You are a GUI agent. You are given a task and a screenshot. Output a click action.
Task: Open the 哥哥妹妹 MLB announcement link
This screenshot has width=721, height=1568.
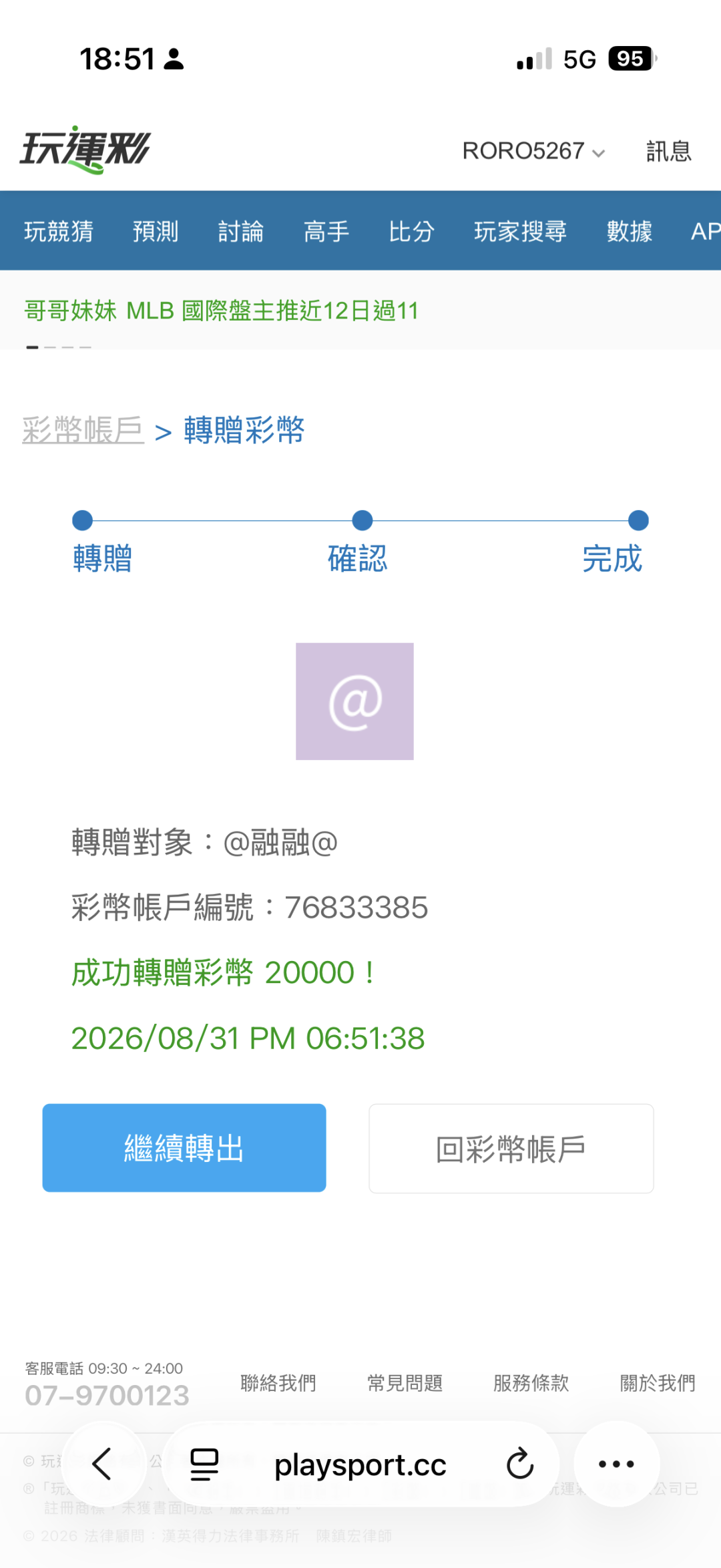pos(222,311)
